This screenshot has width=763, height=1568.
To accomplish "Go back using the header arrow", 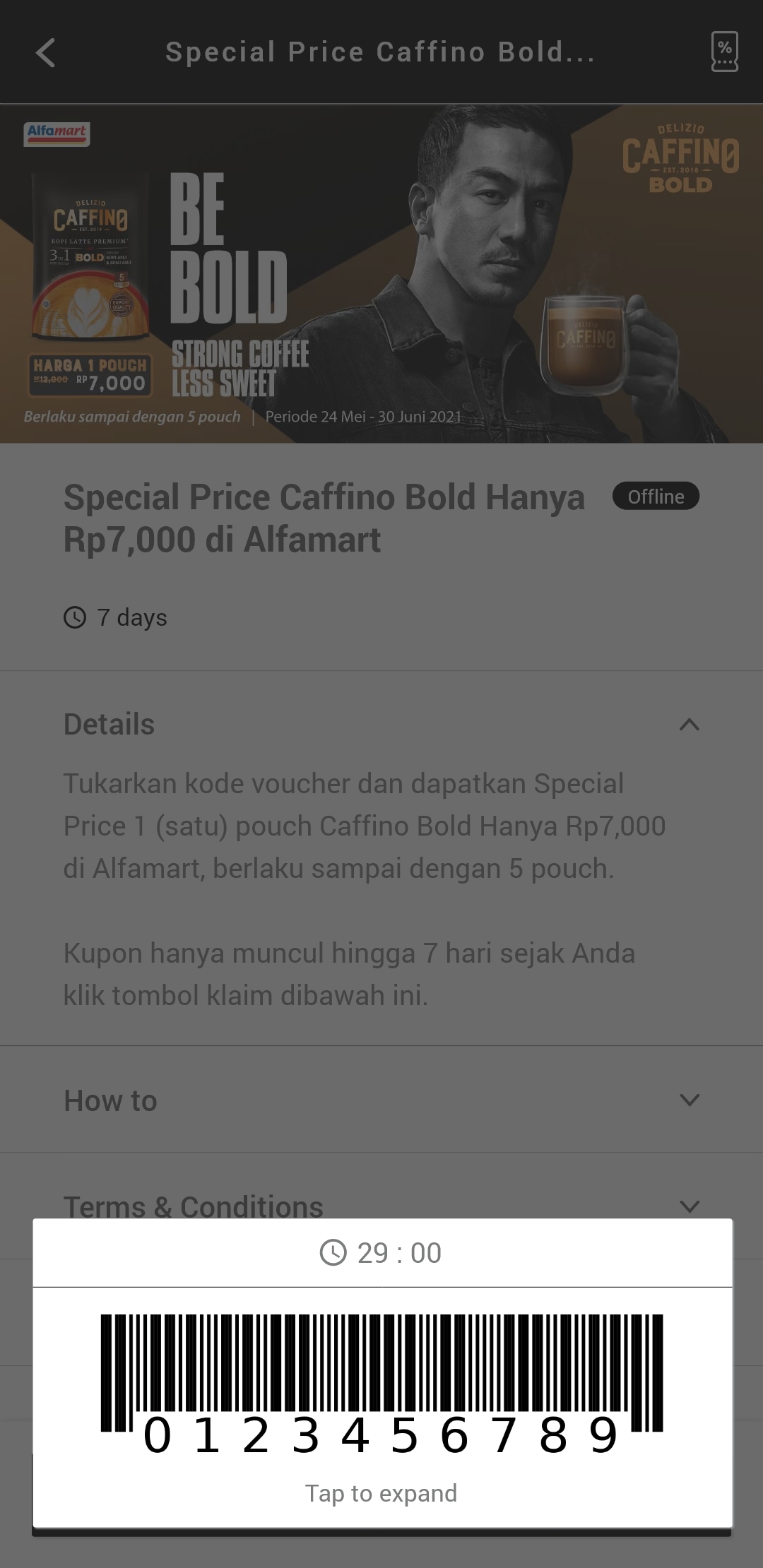I will pyautogui.click(x=45, y=53).
